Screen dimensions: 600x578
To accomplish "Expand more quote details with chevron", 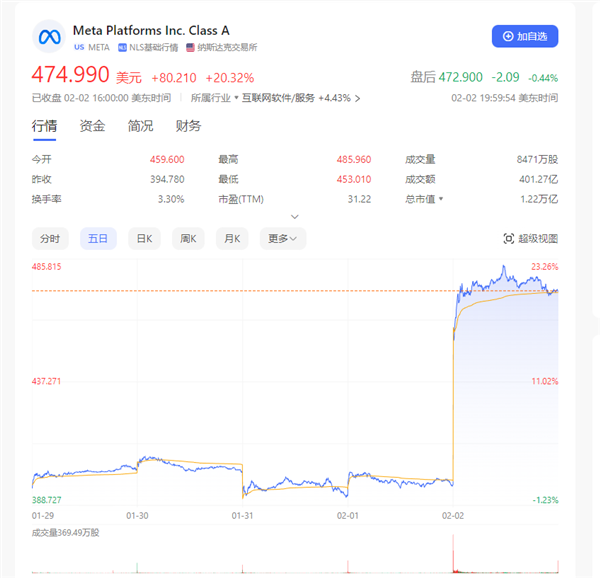I will pyautogui.click(x=294, y=216).
